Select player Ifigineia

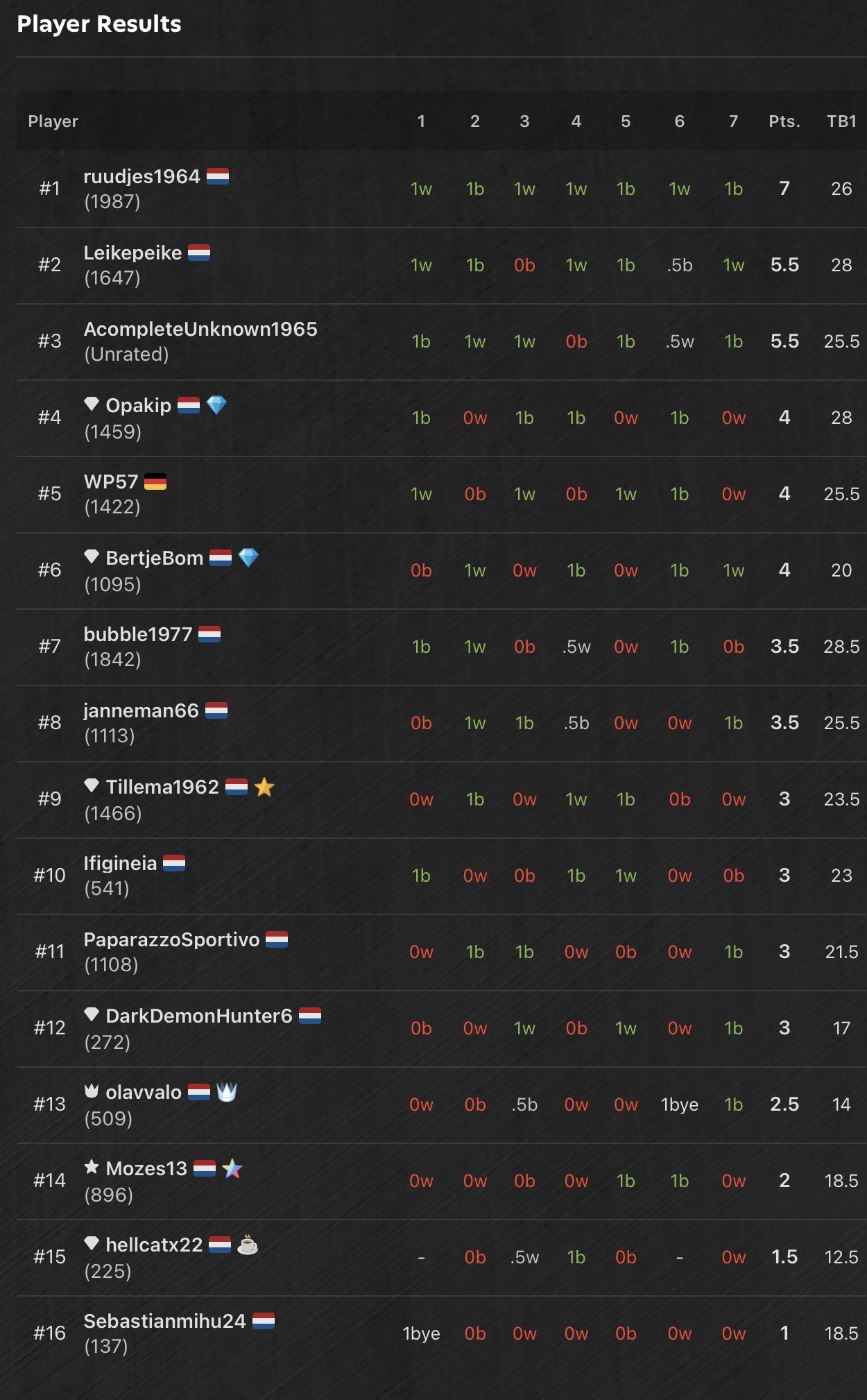120,864
